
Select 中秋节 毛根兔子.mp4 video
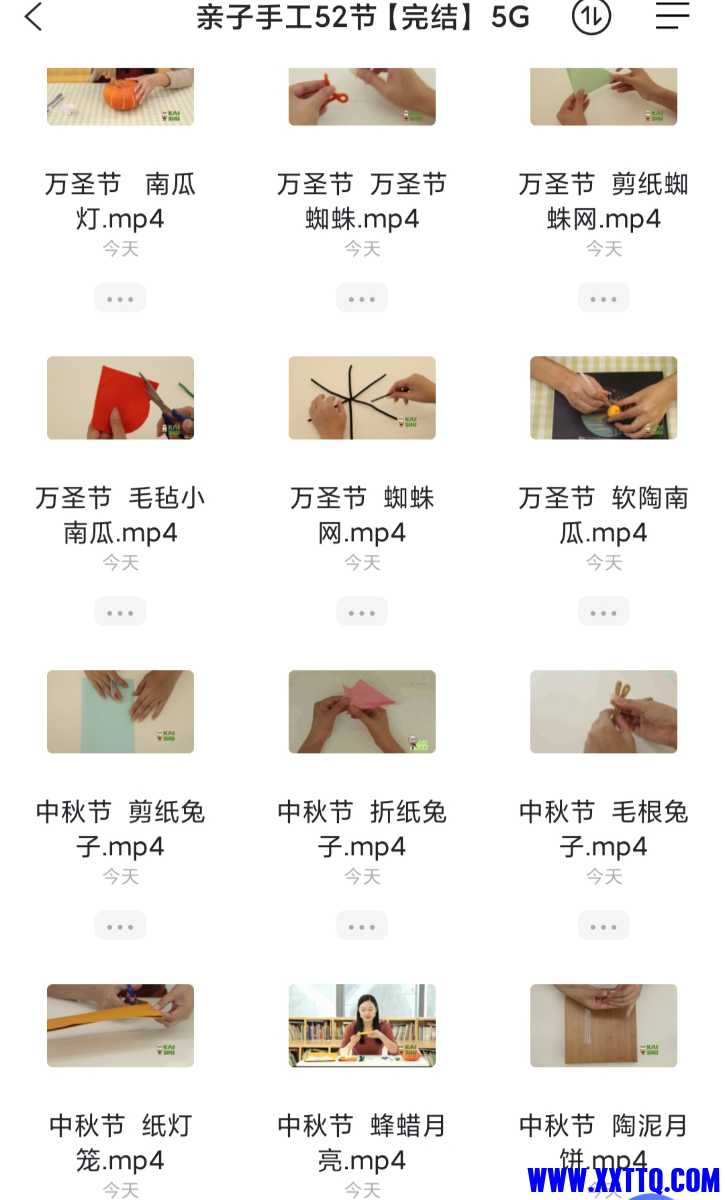pyautogui.click(x=603, y=712)
